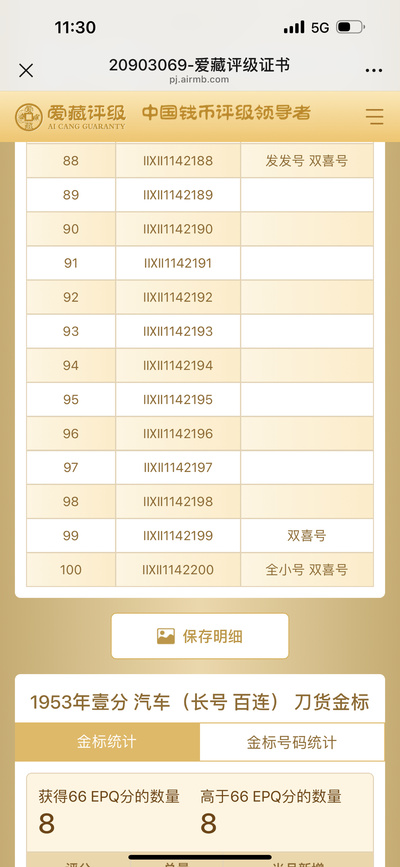The width and height of the screenshot is (400, 867).
Task: Open the hamburger menu in the header
Action: point(375,116)
